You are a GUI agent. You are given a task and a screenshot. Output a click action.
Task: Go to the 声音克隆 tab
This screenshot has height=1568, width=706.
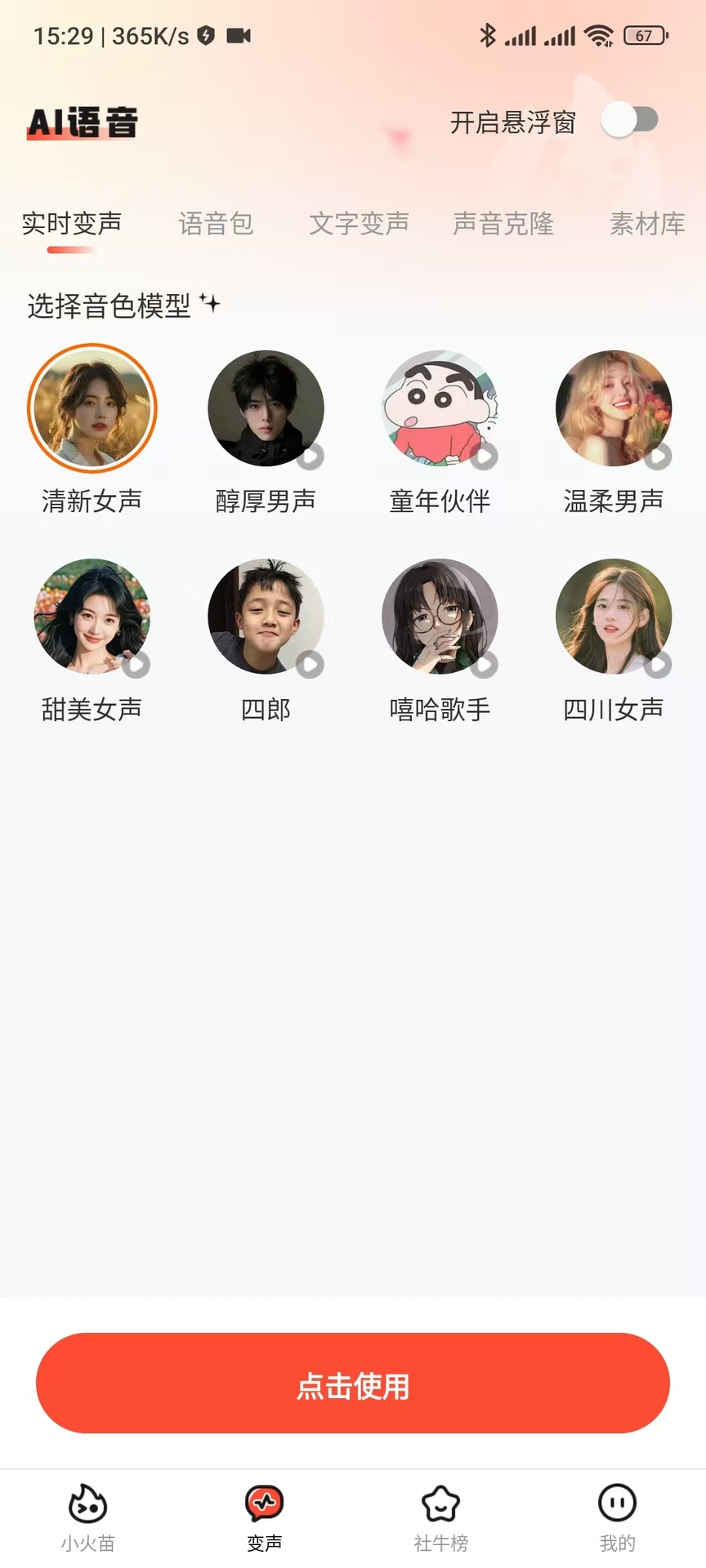pos(503,223)
